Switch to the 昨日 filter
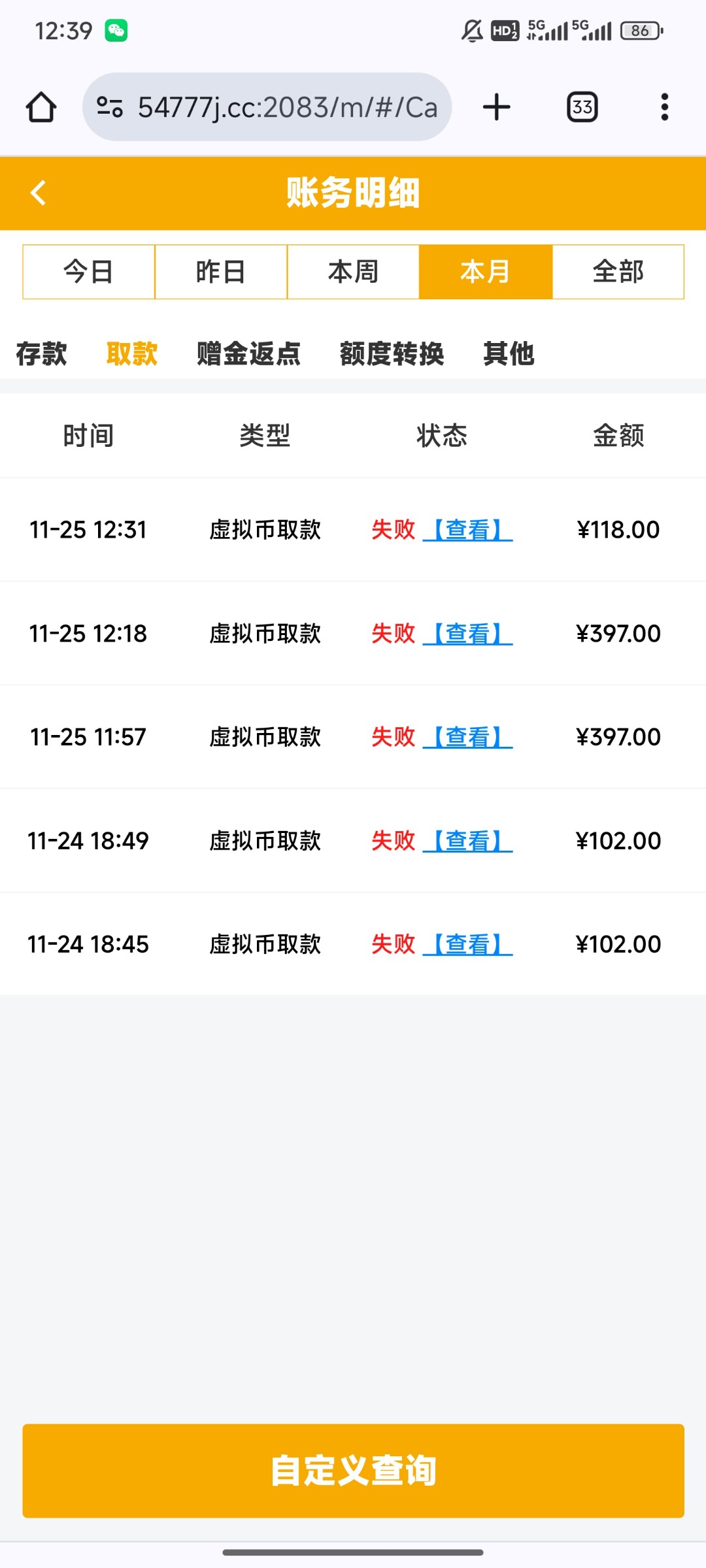The height and width of the screenshot is (1568, 706). pyautogui.click(x=221, y=272)
